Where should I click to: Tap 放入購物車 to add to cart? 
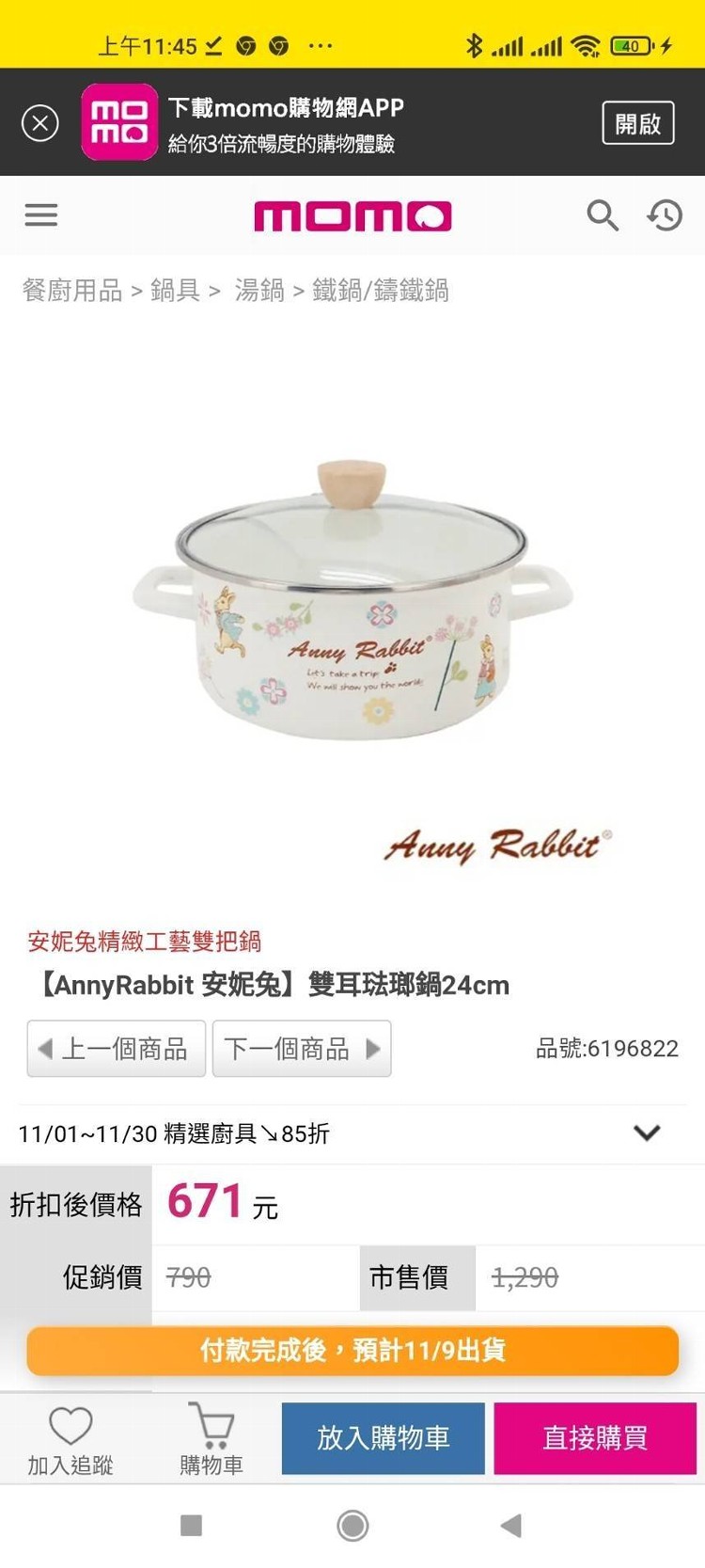tap(383, 1438)
